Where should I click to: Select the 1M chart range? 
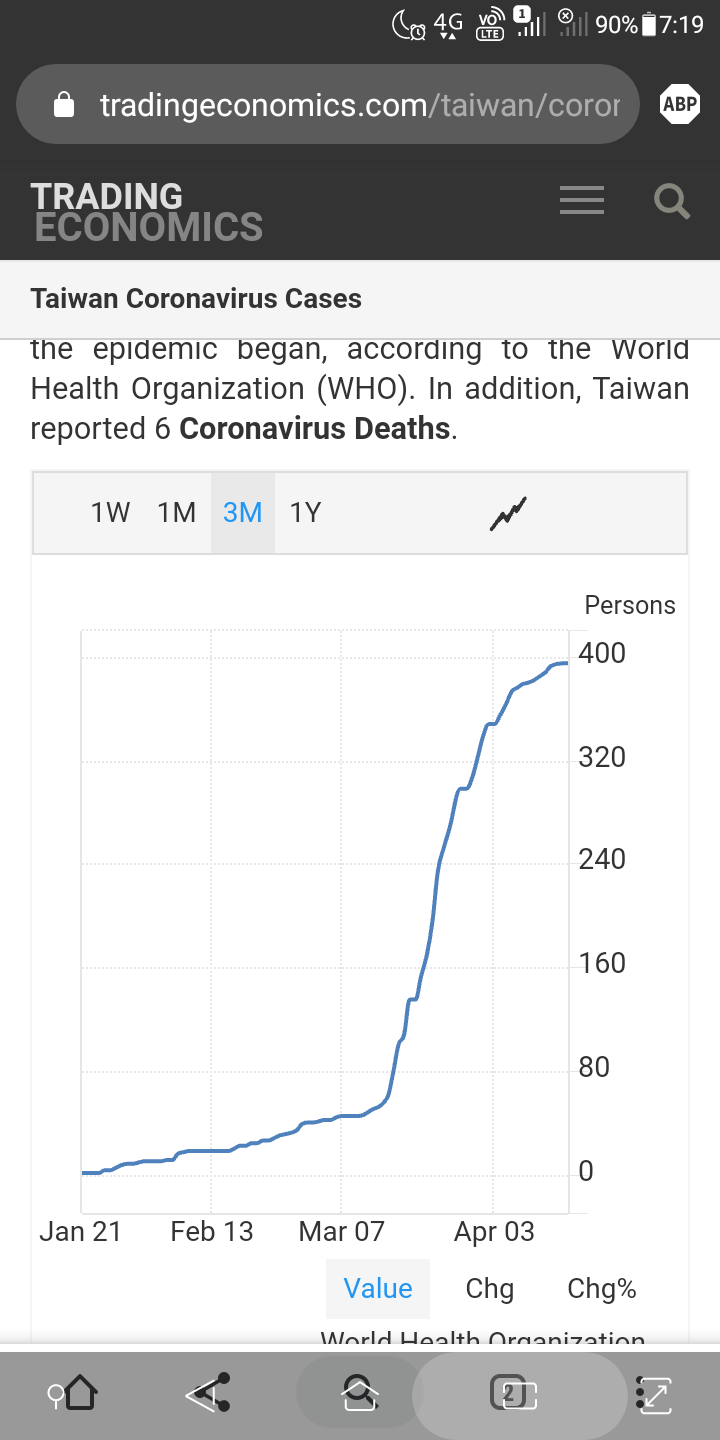coord(176,513)
